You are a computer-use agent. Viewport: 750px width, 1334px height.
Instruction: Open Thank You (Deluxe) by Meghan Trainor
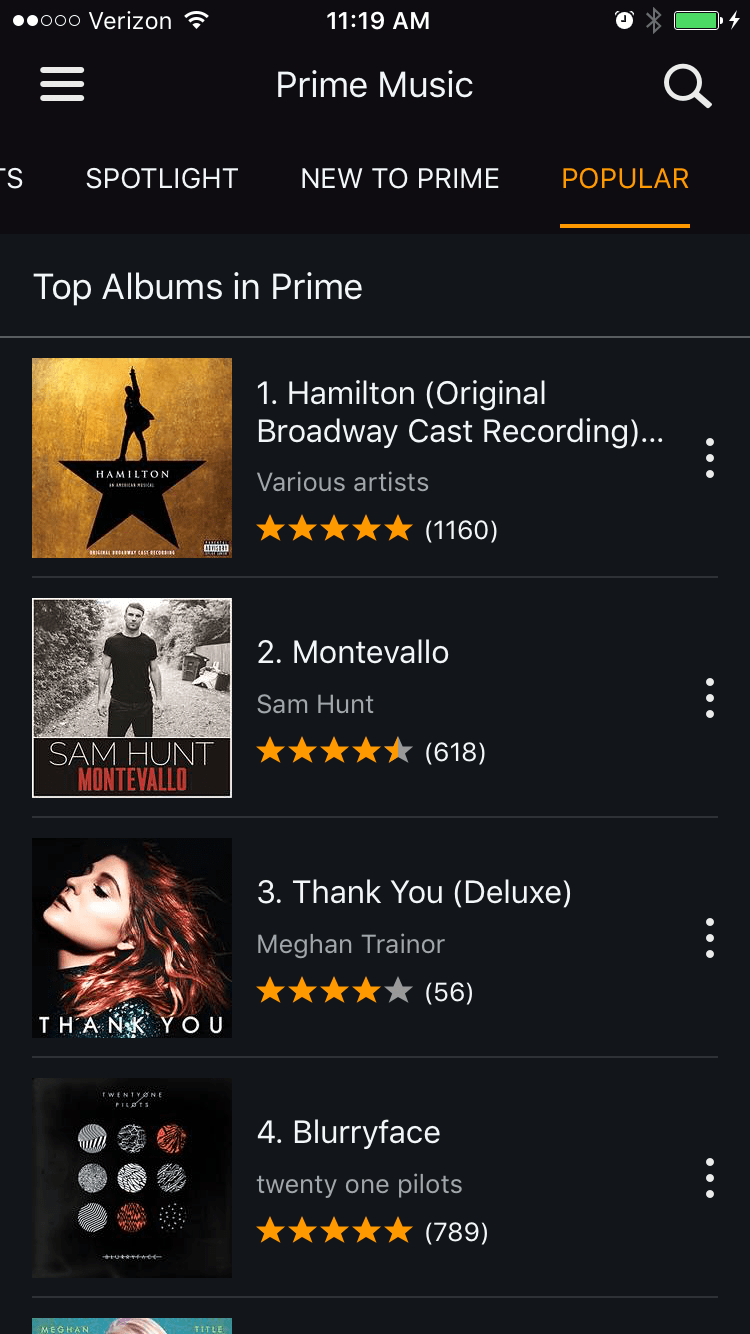(x=375, y=938)
